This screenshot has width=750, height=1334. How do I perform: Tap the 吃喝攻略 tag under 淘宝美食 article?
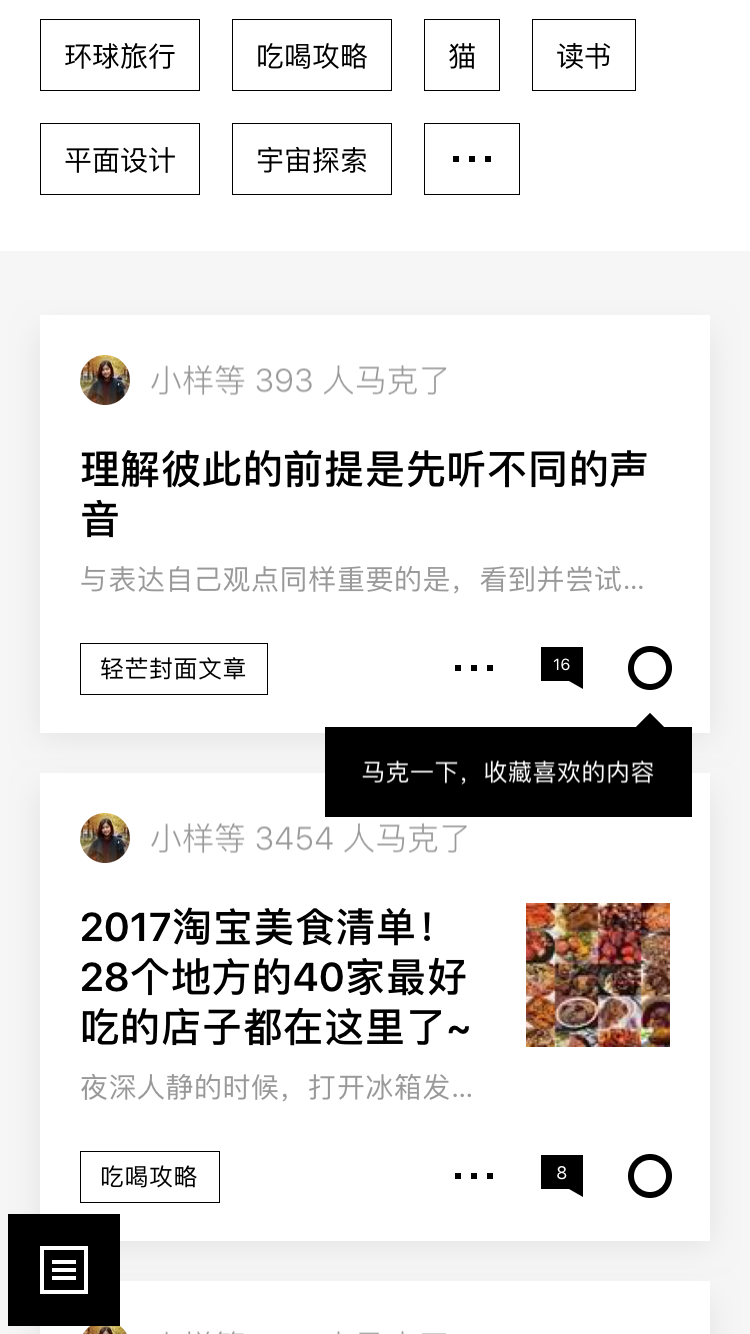[150, 1177]
